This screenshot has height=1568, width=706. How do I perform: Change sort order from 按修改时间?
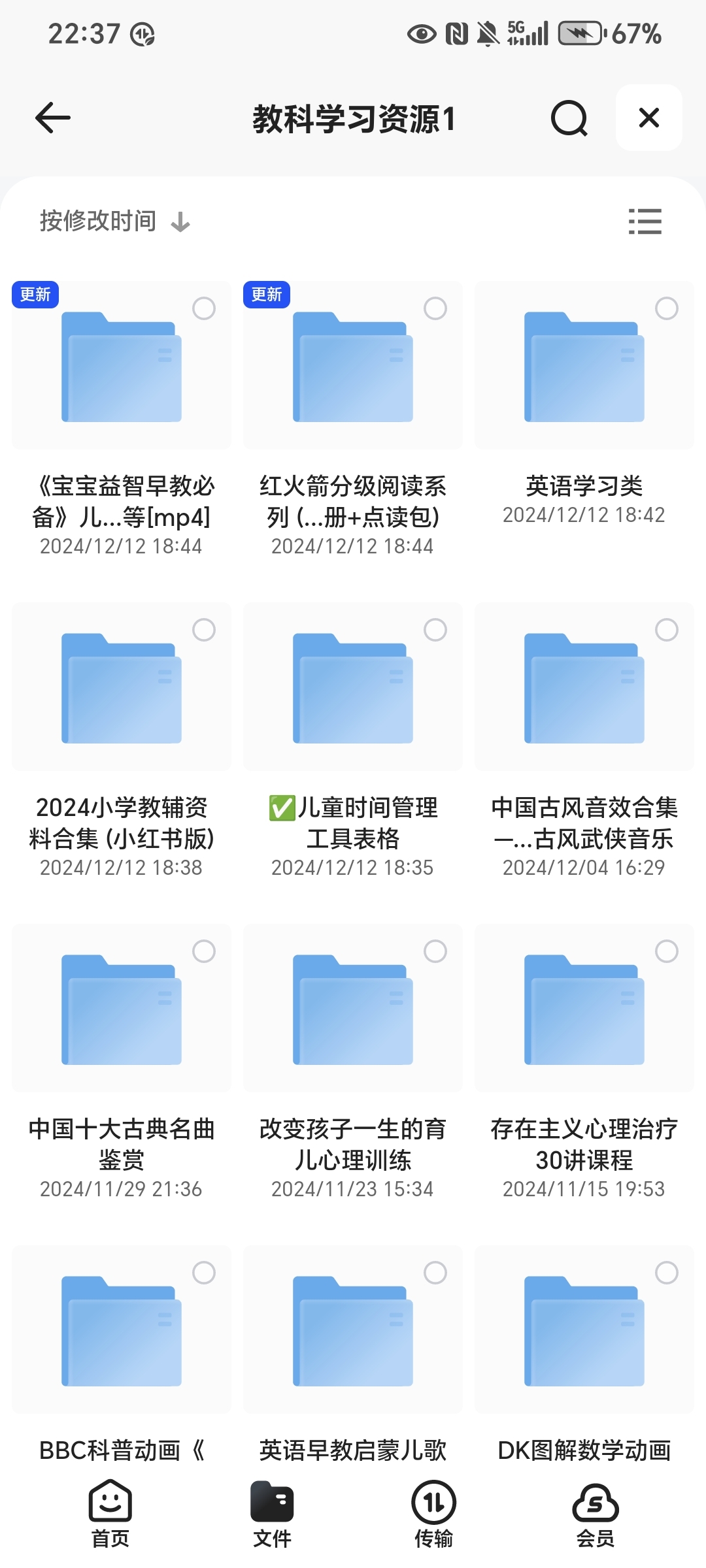114,221
